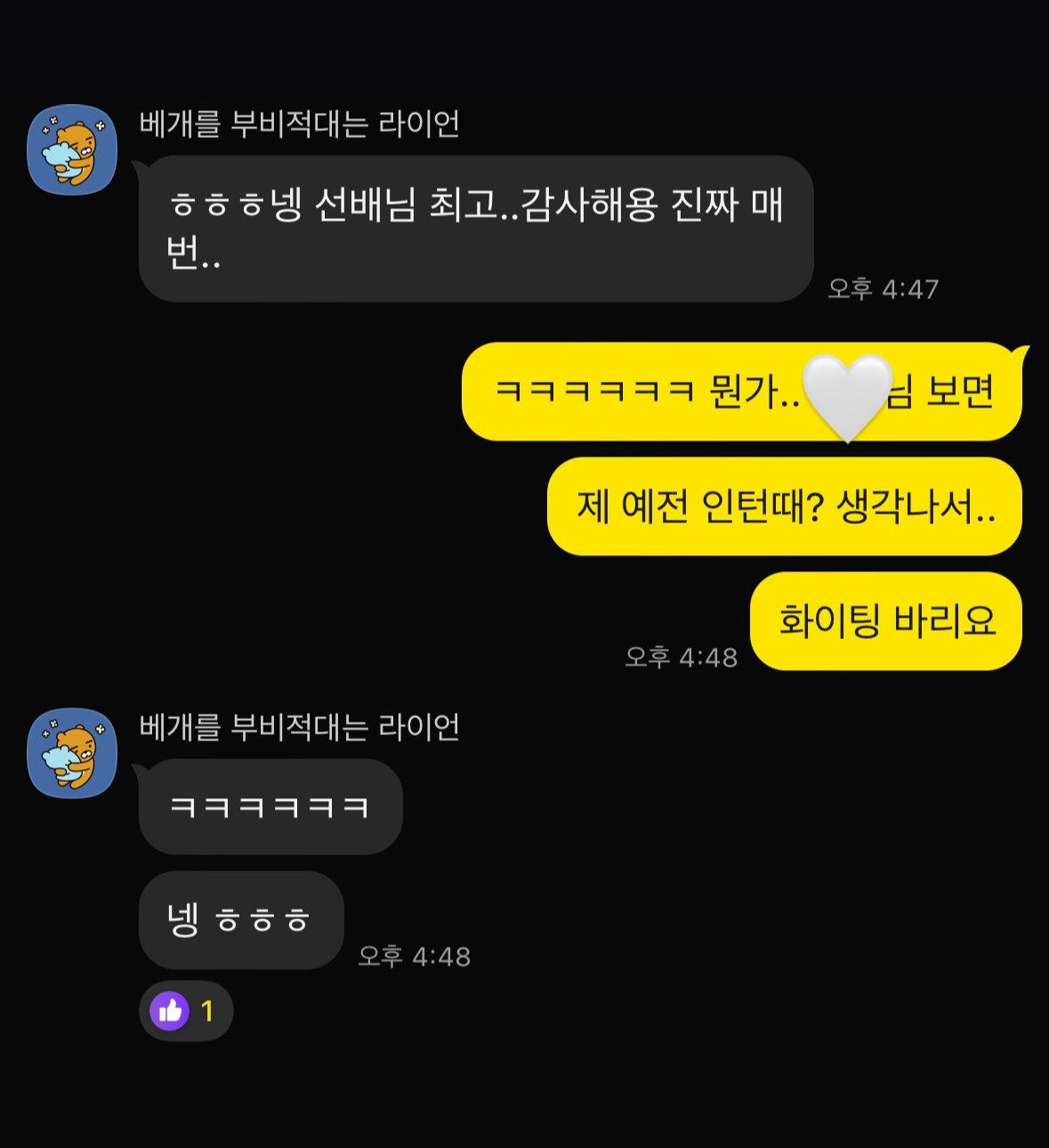Screen dimensions: 1049x1148
Task: Select the message '제 예전 인턴때? 생각나서..'
Action: point(781,505)
